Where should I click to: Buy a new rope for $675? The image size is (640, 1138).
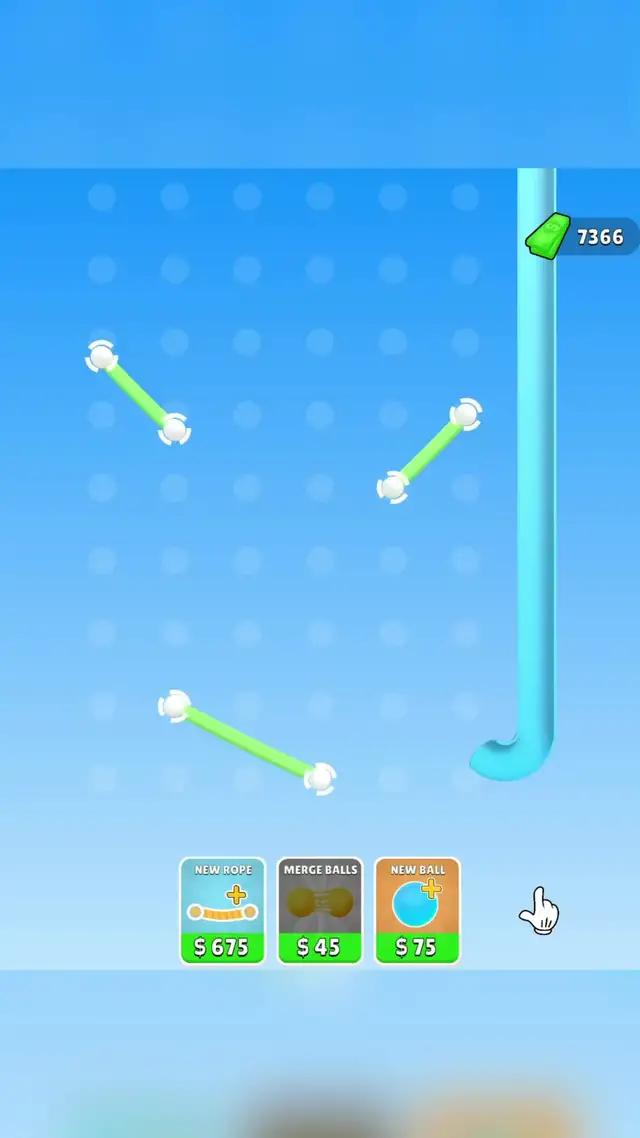point(222,910)
